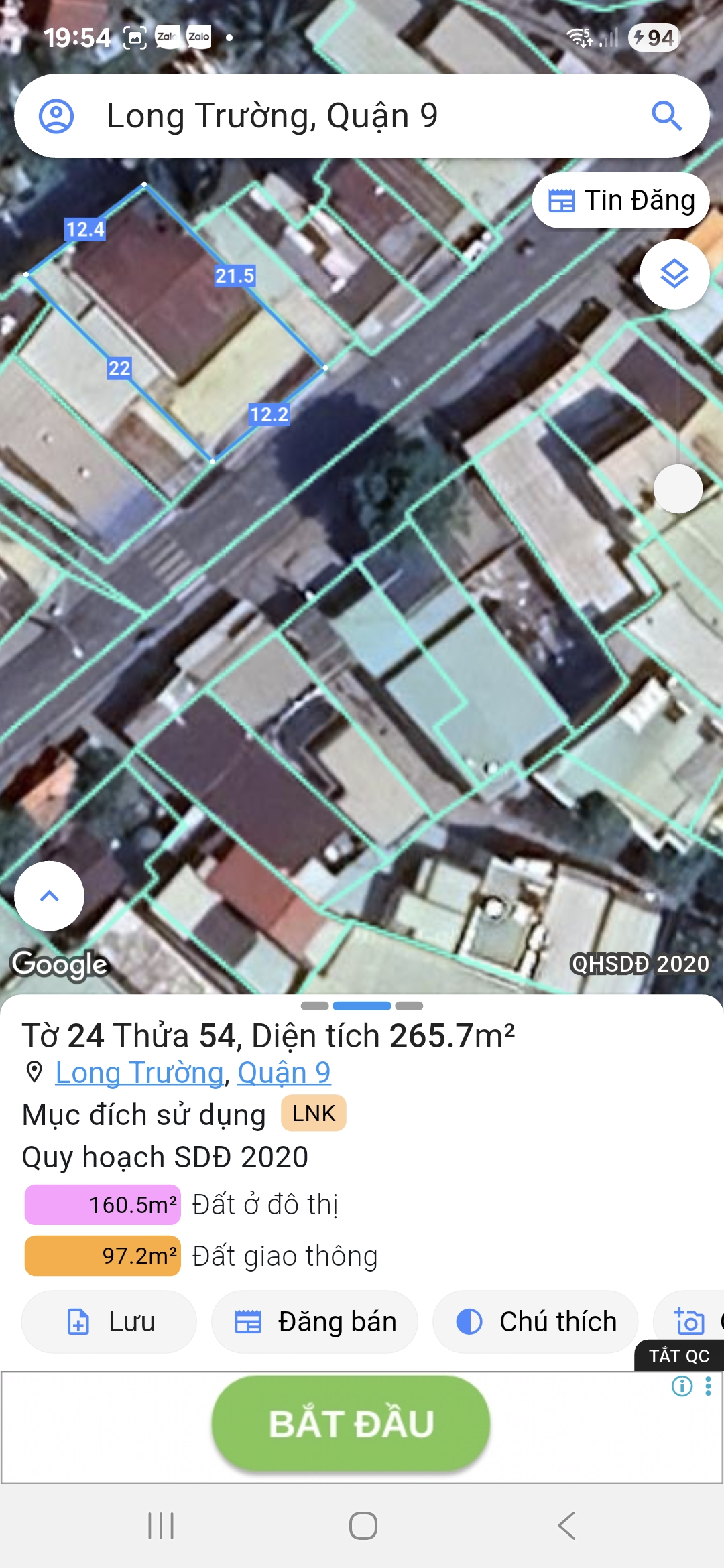The width and height of the screenshot is (724, 1568).
Task: Open the map layers button
Action: click(x=674, y=274)
